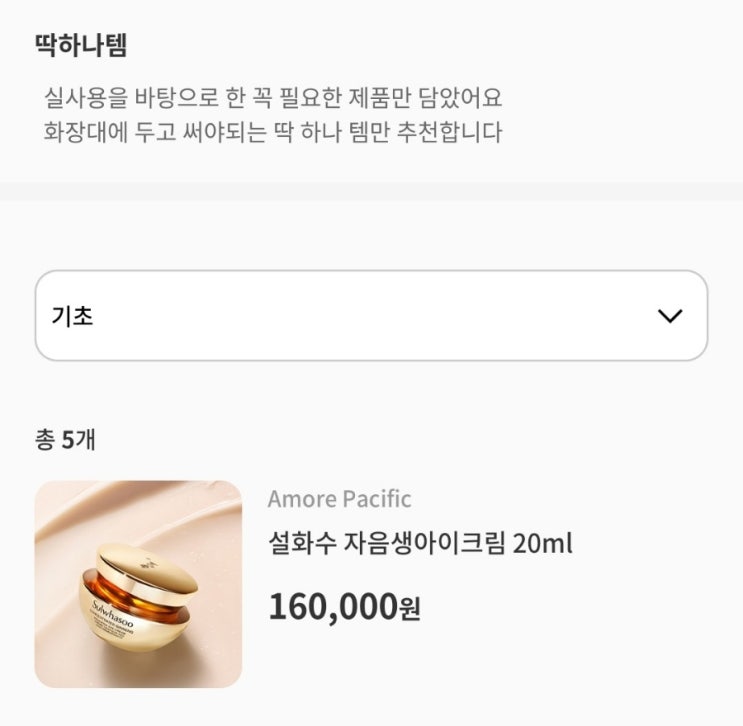Viewport: 743px width, 726px height.
Task: Open the 설화수 자음생아이크림 20ml product
Action: click(420, 545)
